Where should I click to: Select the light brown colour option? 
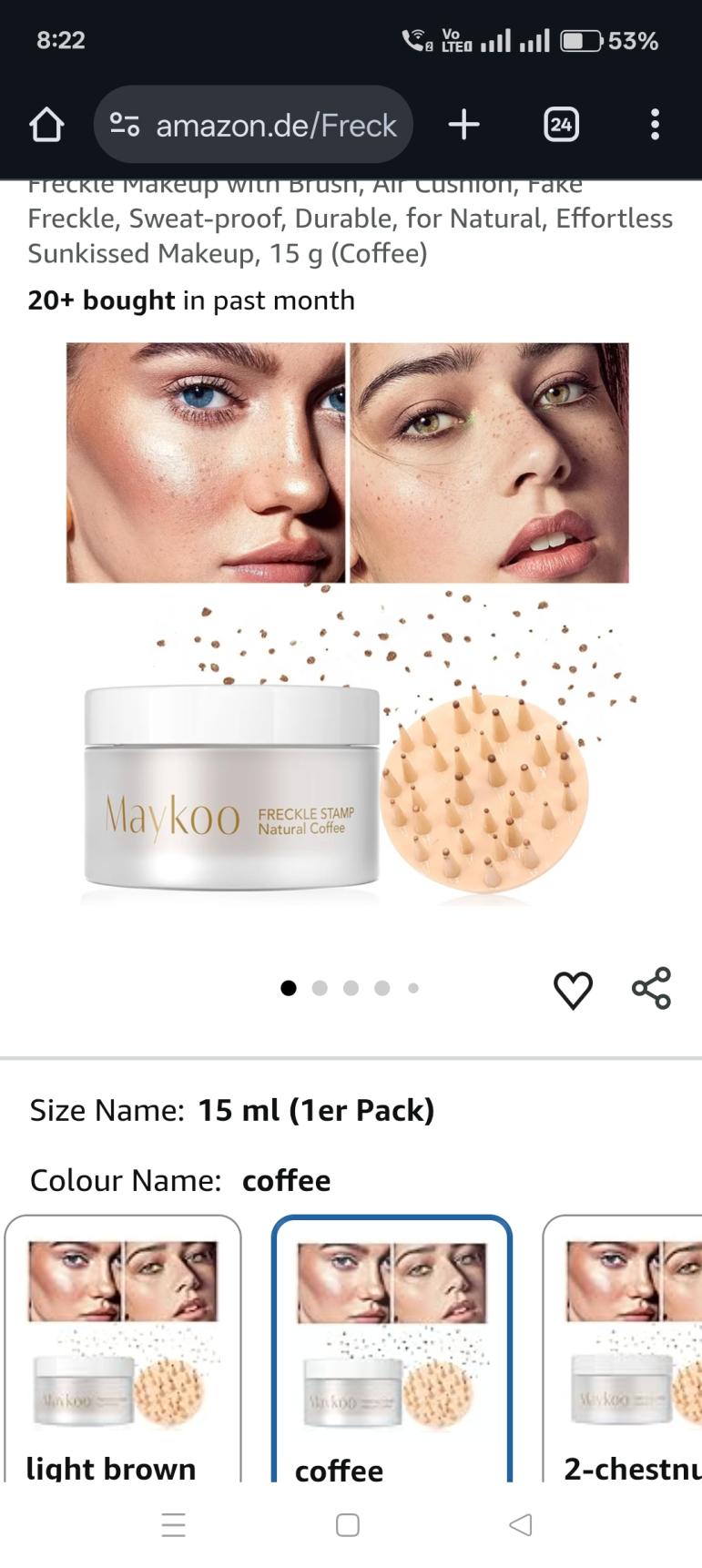[123, 1348]
